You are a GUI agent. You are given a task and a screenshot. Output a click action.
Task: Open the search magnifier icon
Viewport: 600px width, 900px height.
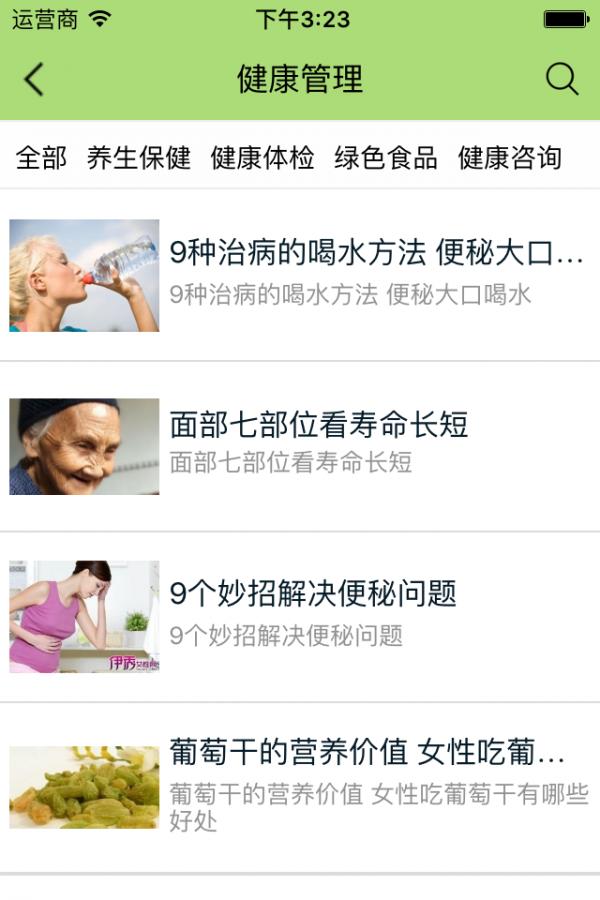tap(562, 80)
